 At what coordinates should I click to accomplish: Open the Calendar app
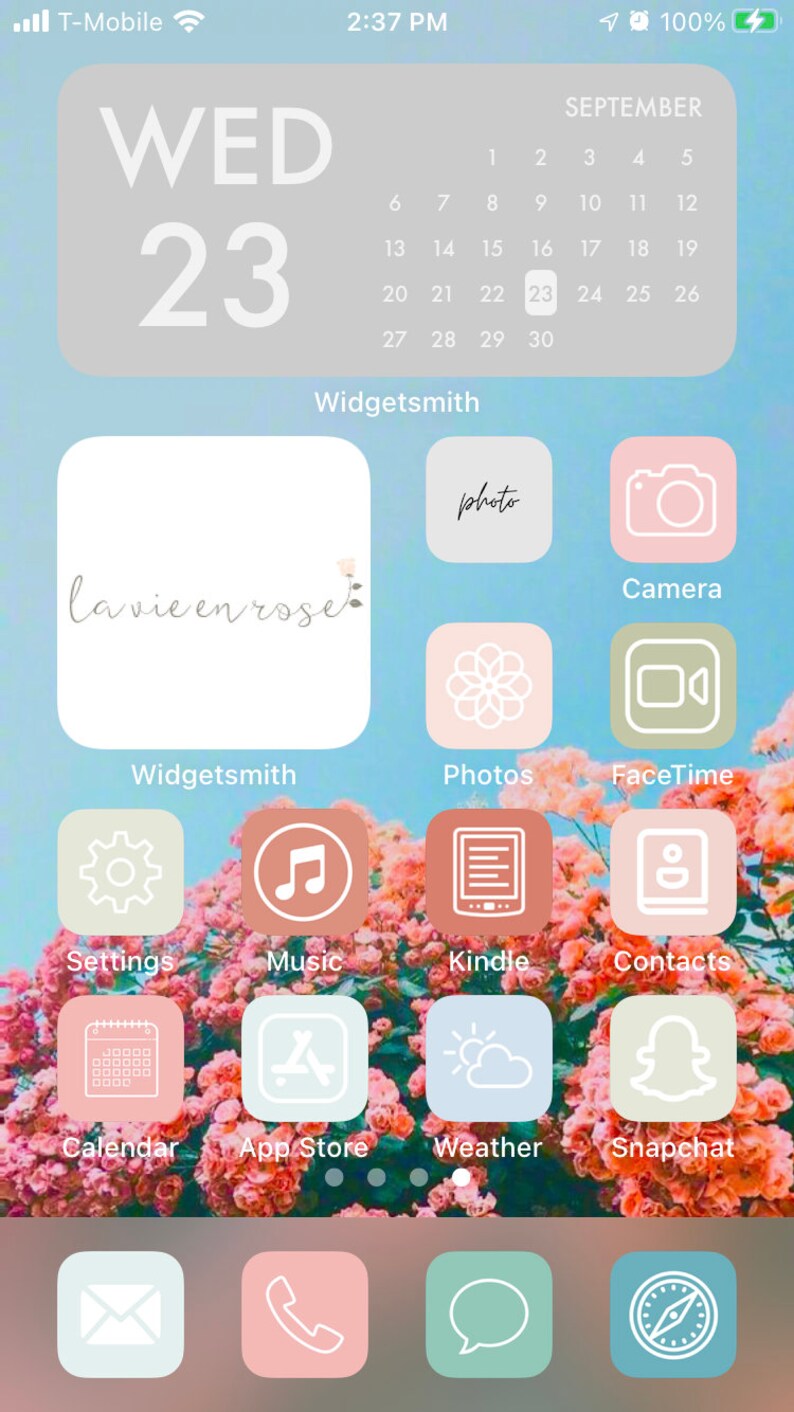click(x=120, y=1057)
